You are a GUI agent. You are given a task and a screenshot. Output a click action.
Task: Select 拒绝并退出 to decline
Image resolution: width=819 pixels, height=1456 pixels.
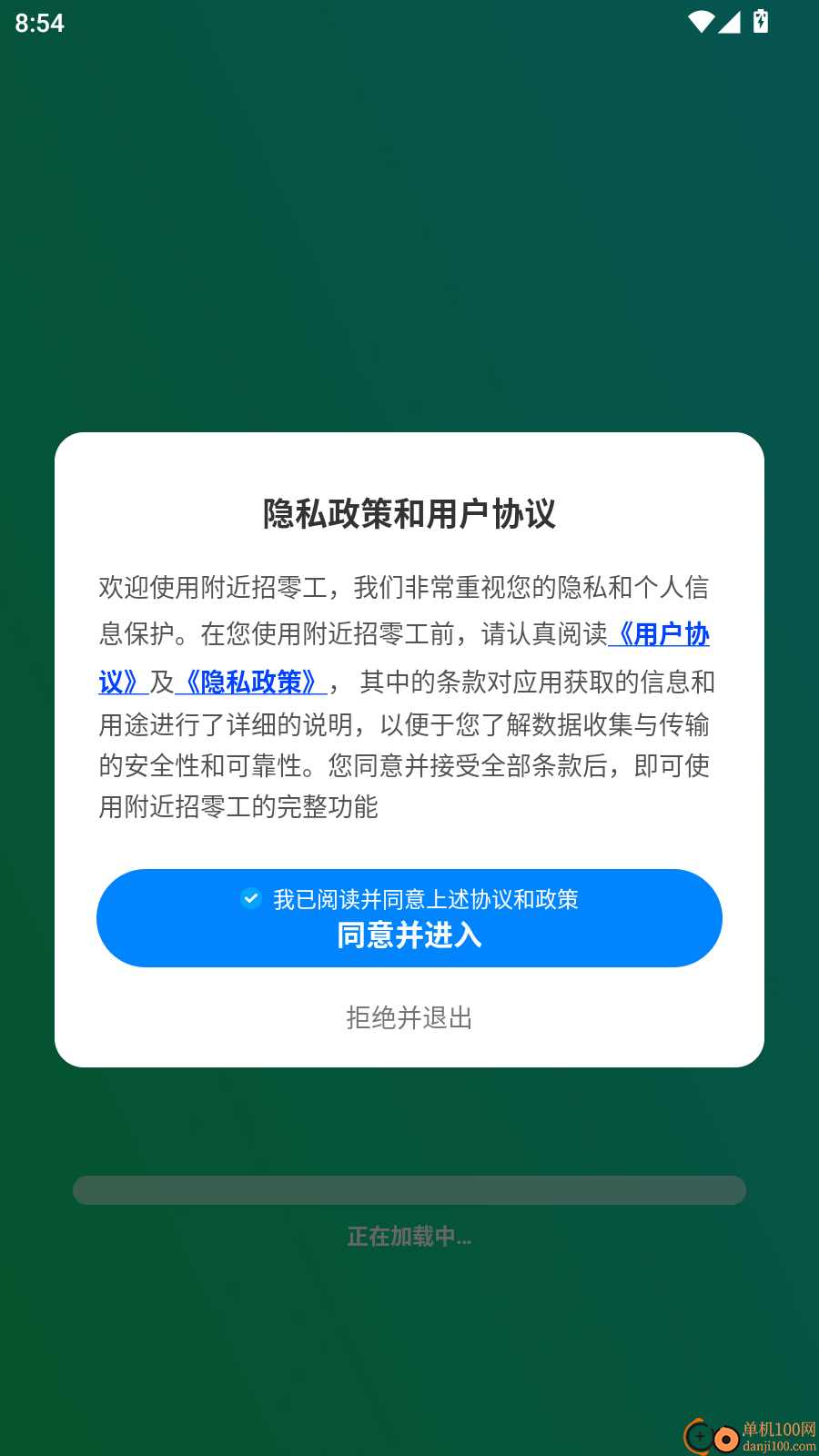tap(409, 1018)
